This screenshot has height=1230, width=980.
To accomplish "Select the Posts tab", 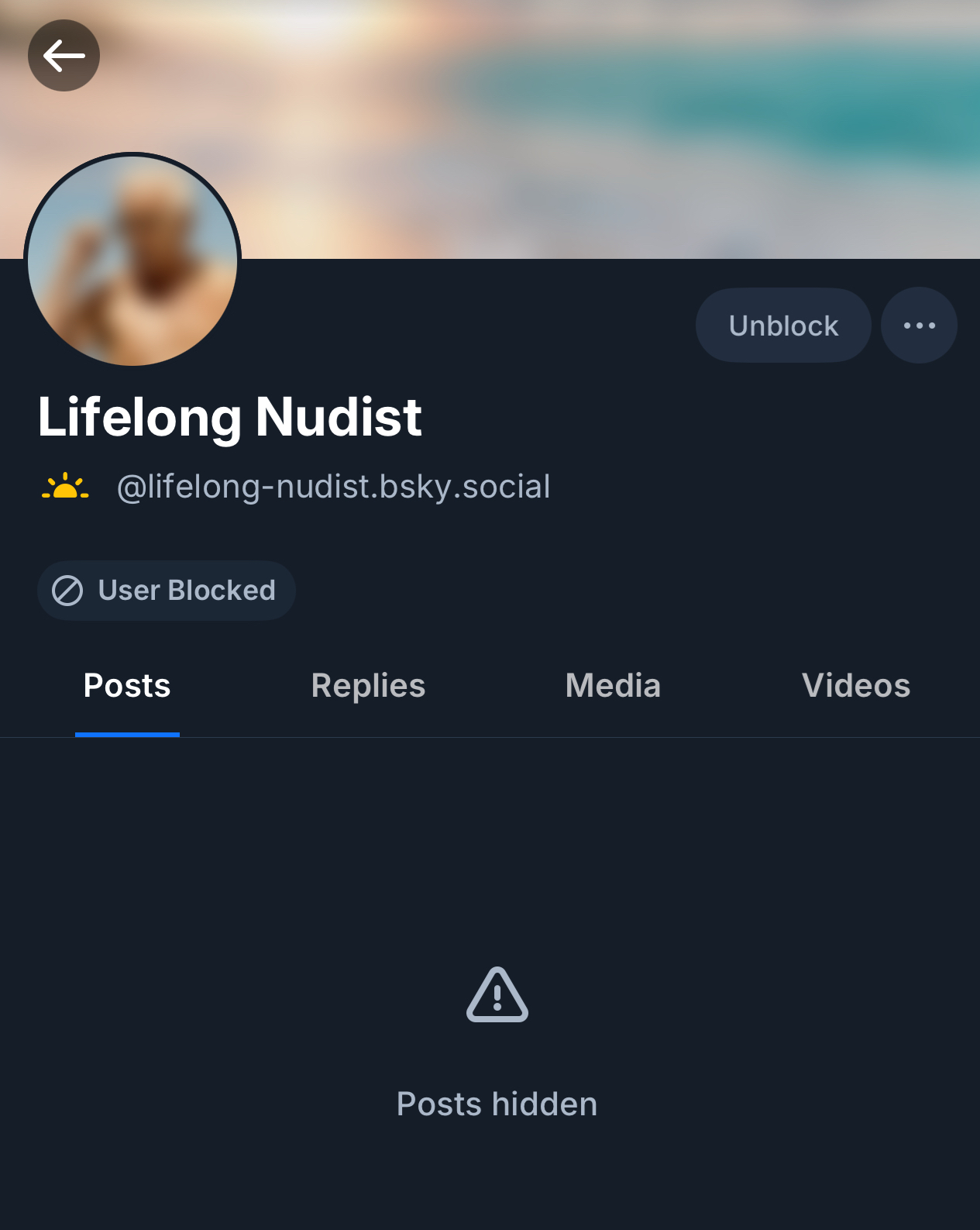I will click(127, 686).
